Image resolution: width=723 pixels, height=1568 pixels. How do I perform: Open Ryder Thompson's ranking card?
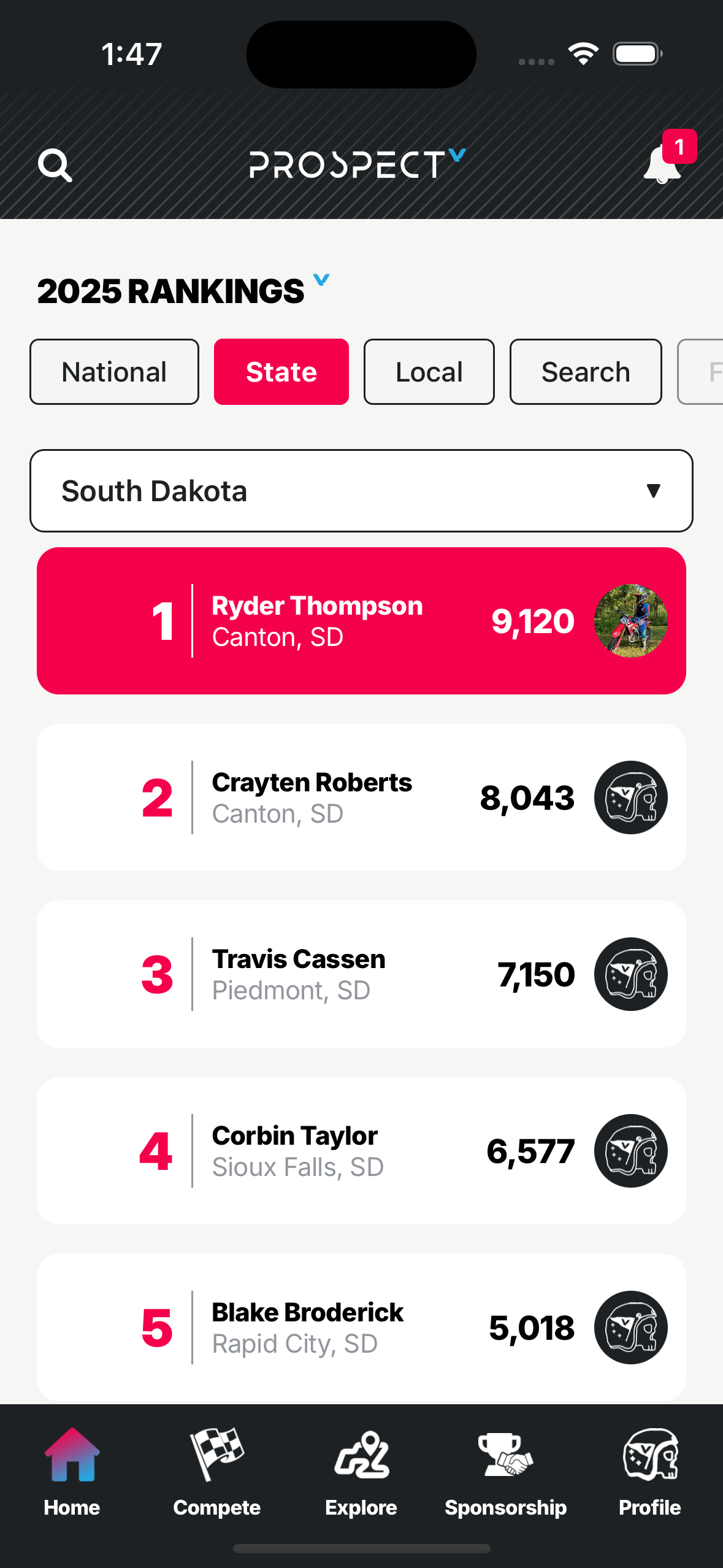[x=361, y=621]
